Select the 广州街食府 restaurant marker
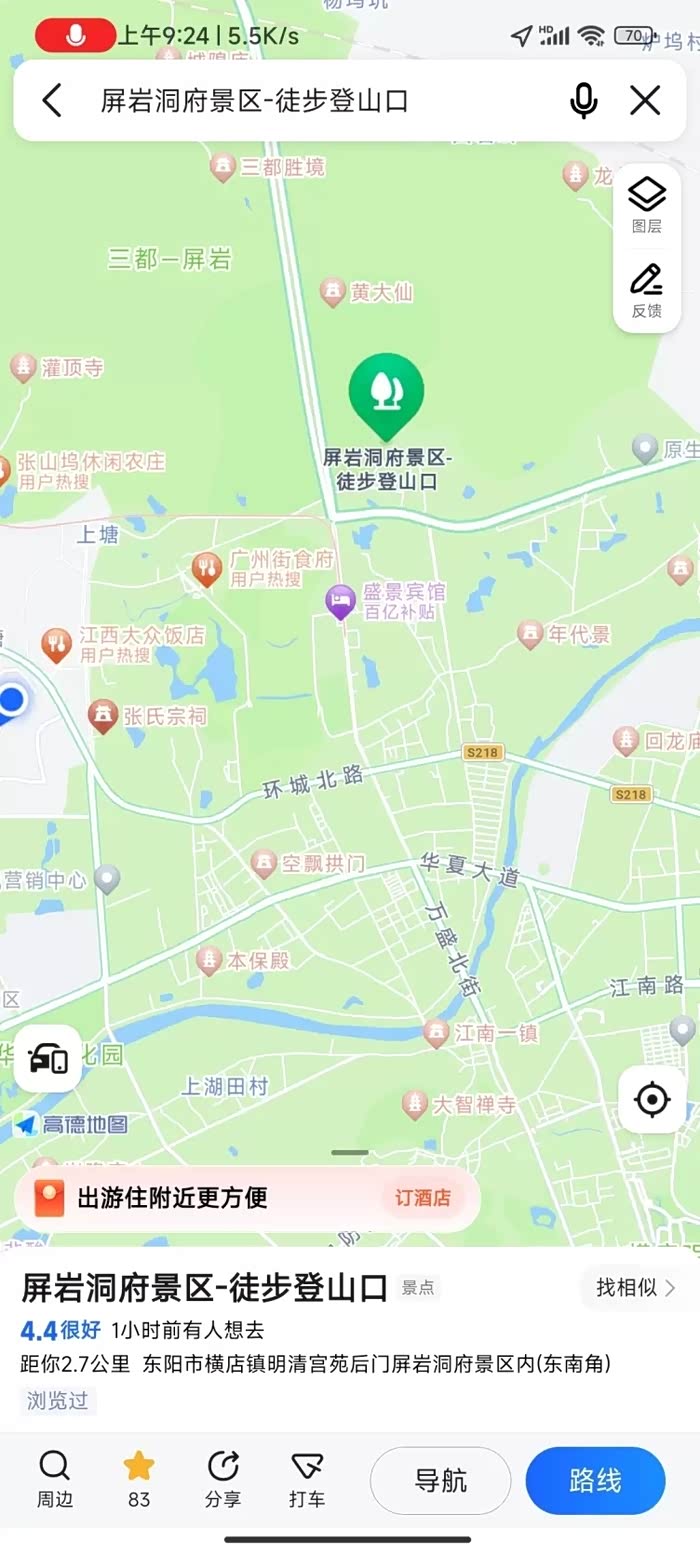The height and width of the screenshot is (1555, 700). click(207, 569)
